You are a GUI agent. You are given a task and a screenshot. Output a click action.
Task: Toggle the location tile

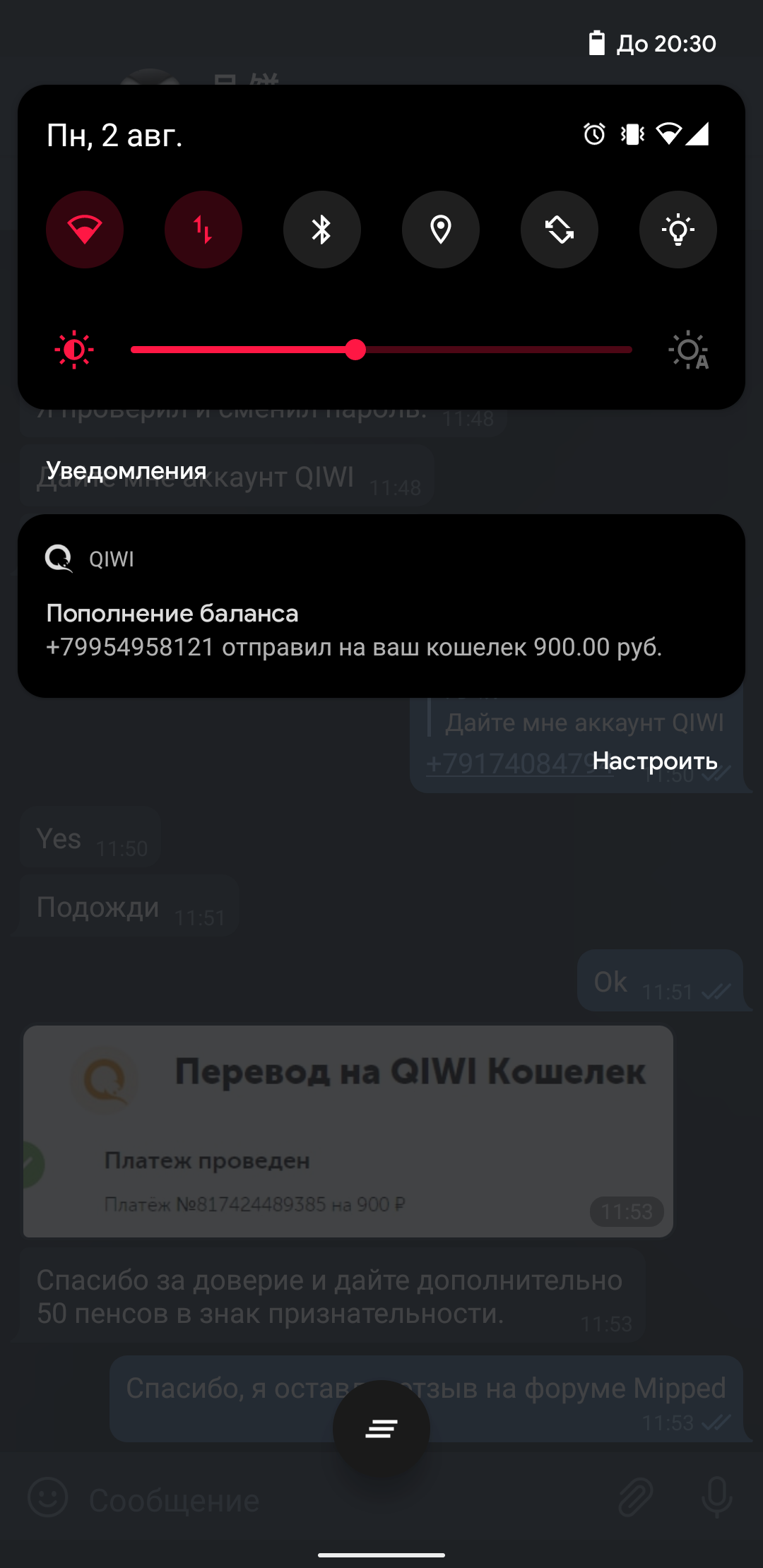tap(441, 230)
